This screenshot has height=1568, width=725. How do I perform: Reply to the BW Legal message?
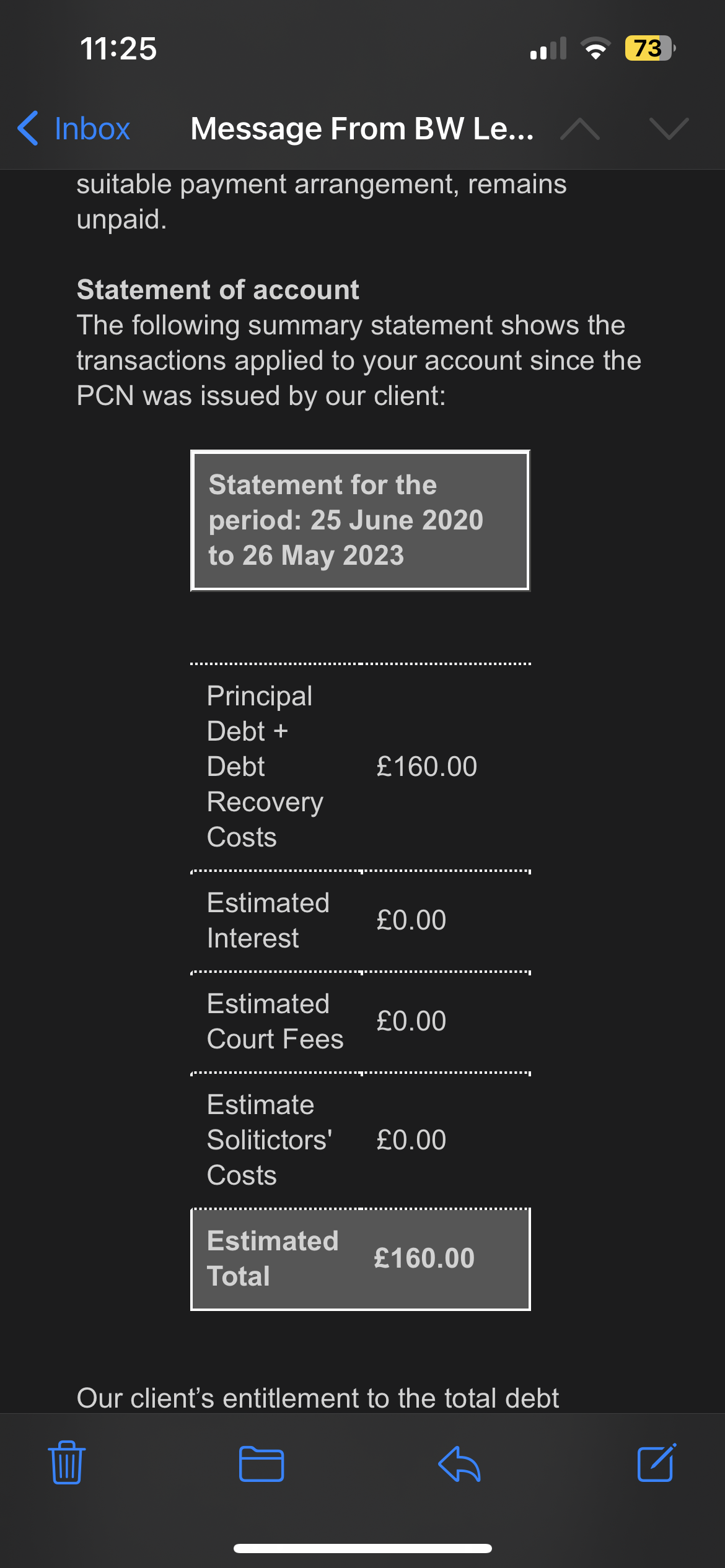[459, 1464]
